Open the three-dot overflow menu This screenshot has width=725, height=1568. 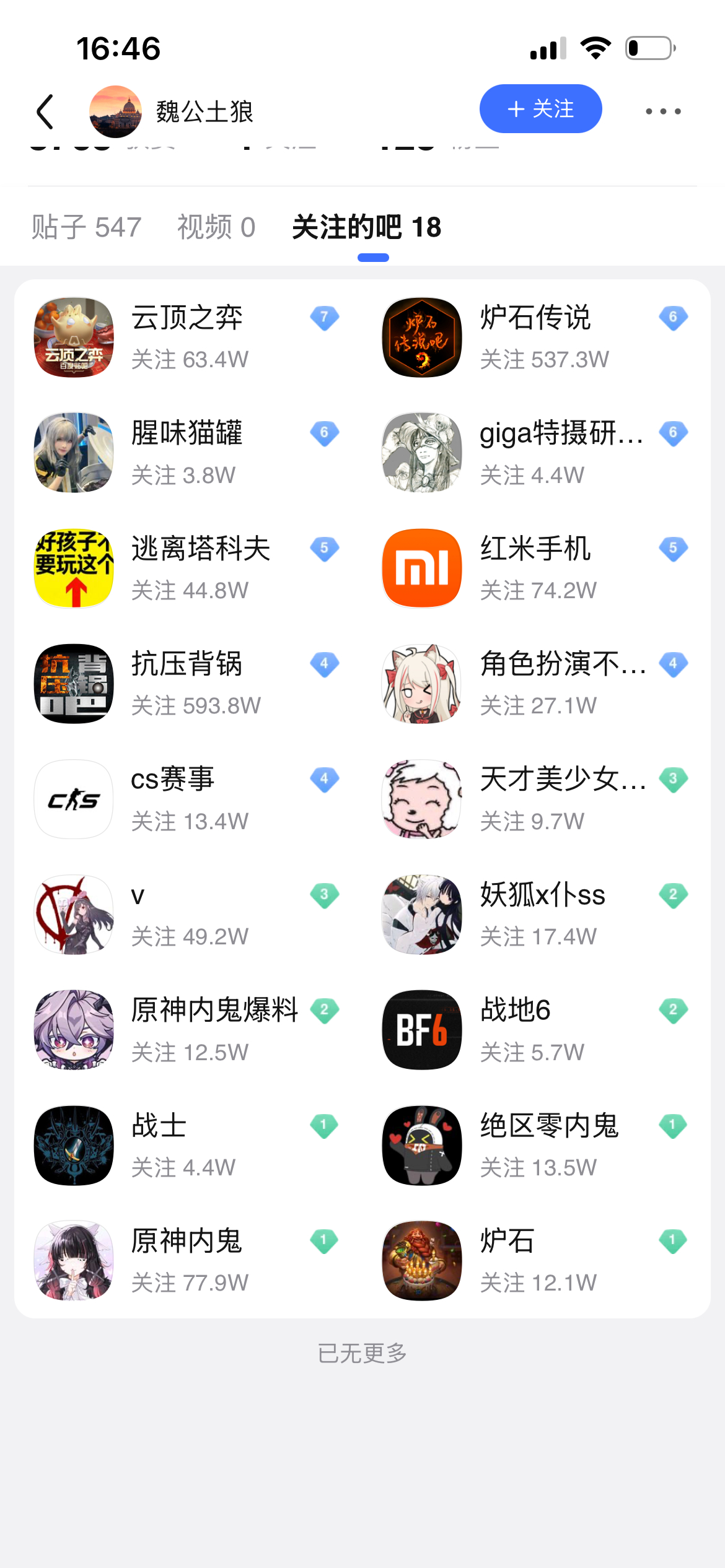(662, 111)
